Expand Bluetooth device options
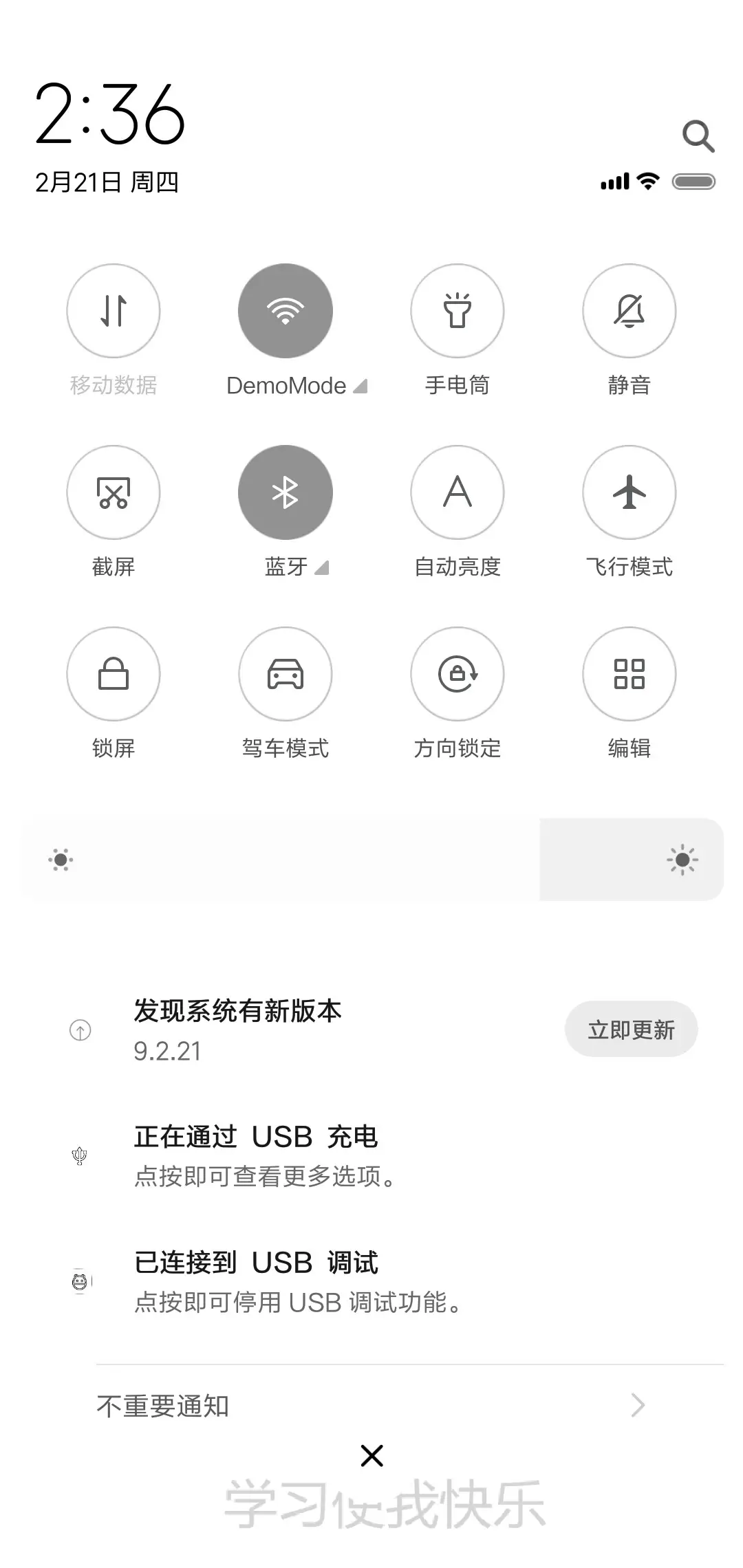 [321, 568]
